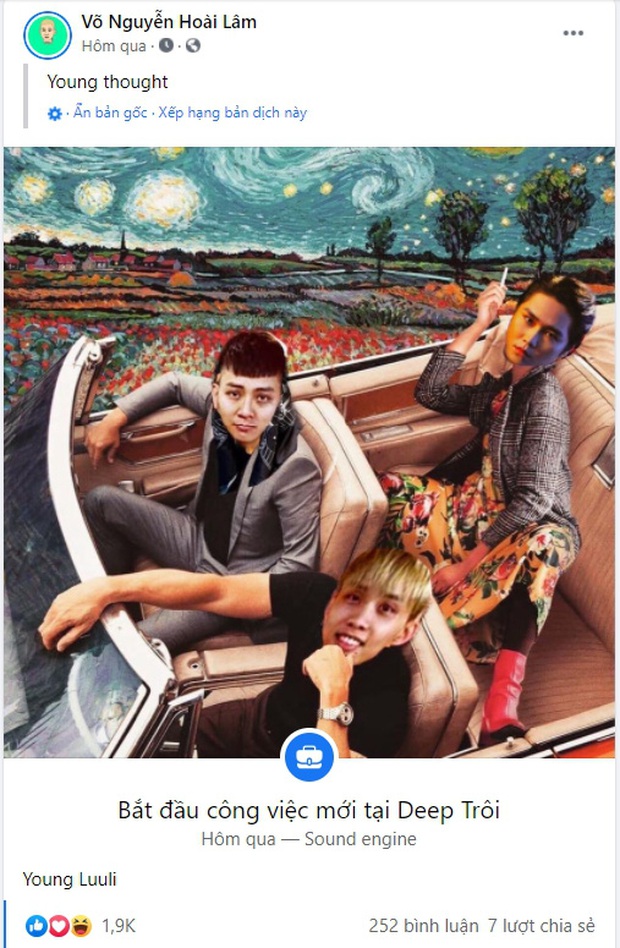Open Võ Nguyễn Hoài Lâm's profile picture
This screenshot has width=620, height=948.
(41, 34)
